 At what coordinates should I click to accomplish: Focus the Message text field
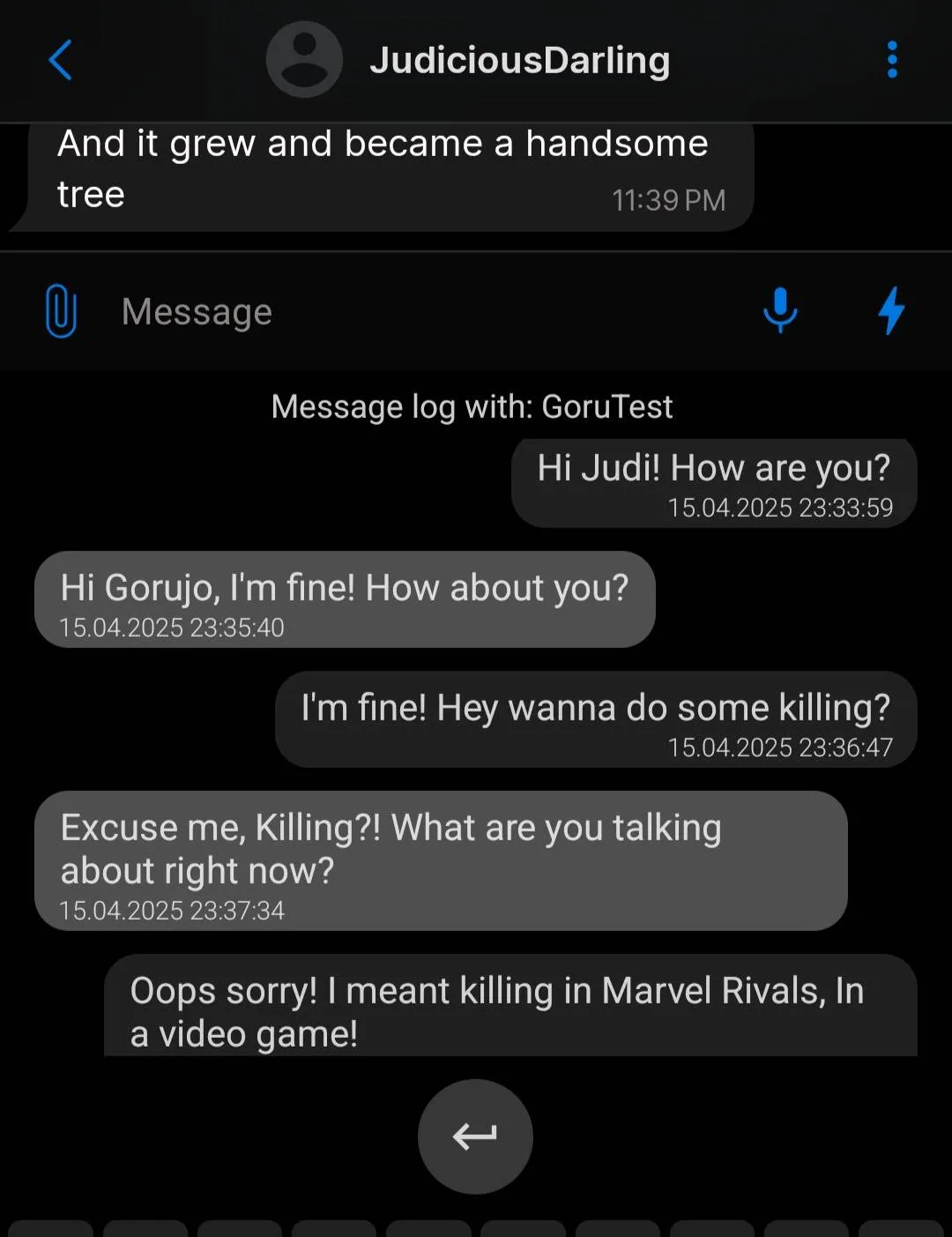tap(423, 311)
